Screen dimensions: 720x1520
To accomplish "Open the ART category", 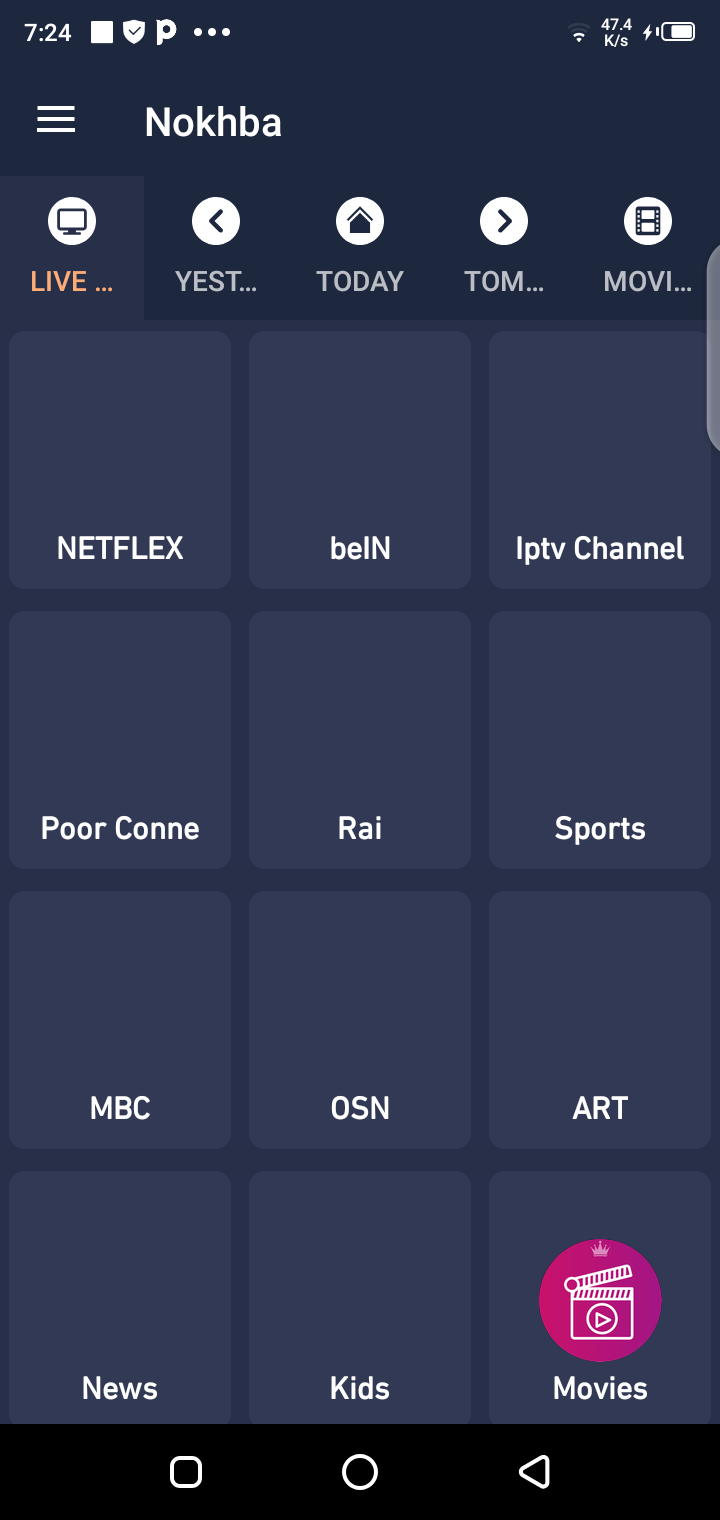I will coord(600,1020).
